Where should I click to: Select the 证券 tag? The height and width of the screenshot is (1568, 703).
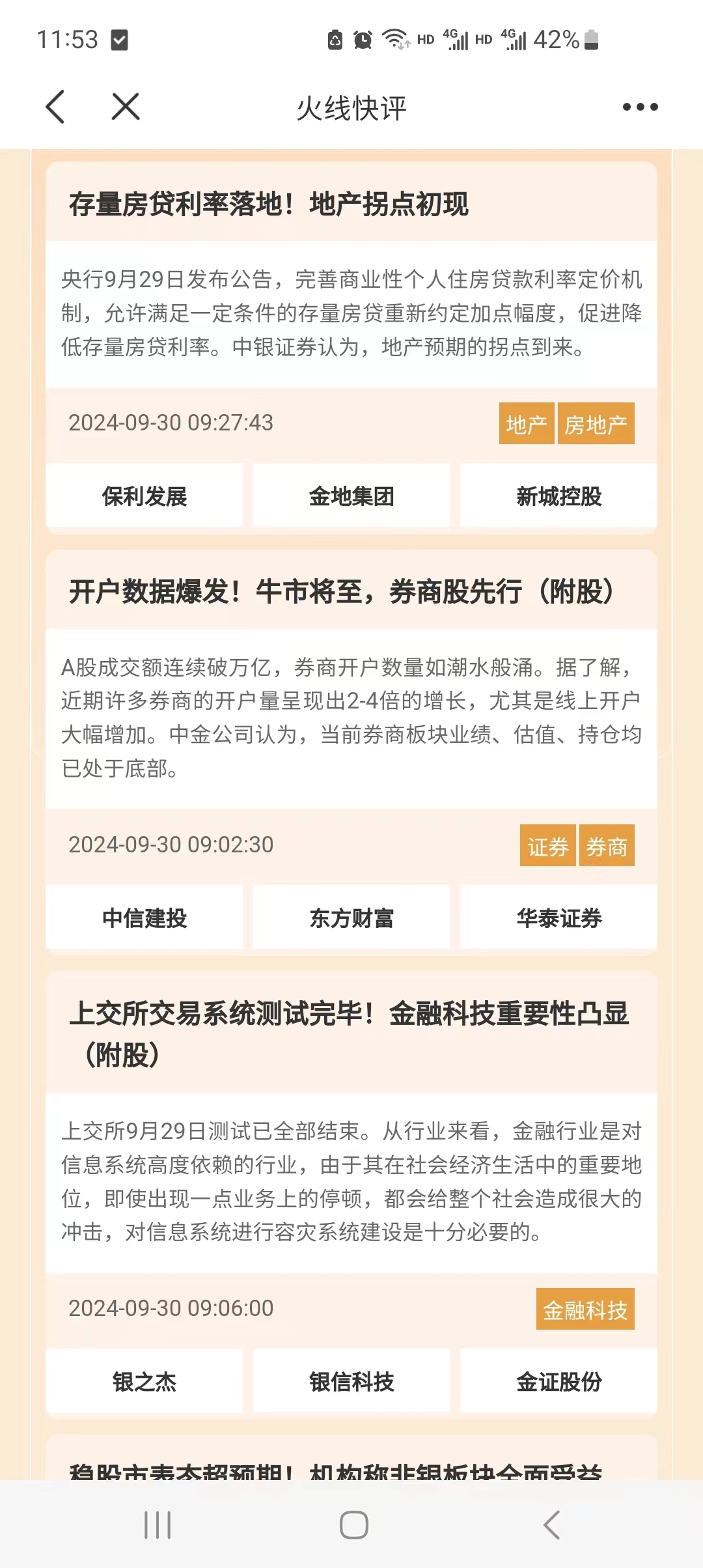coord(547,846)
